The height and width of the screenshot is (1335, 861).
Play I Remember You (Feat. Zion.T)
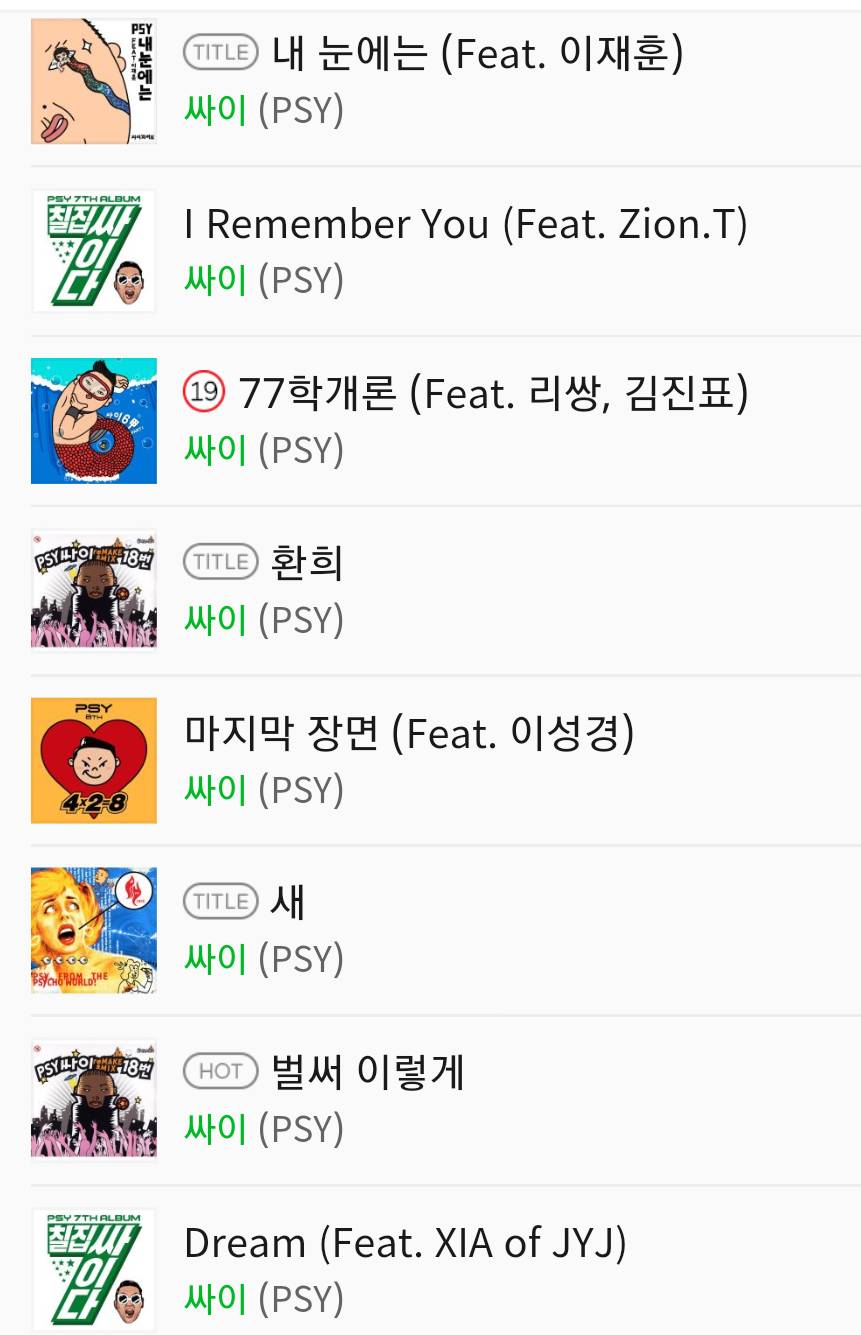click(x=465, y=224)
